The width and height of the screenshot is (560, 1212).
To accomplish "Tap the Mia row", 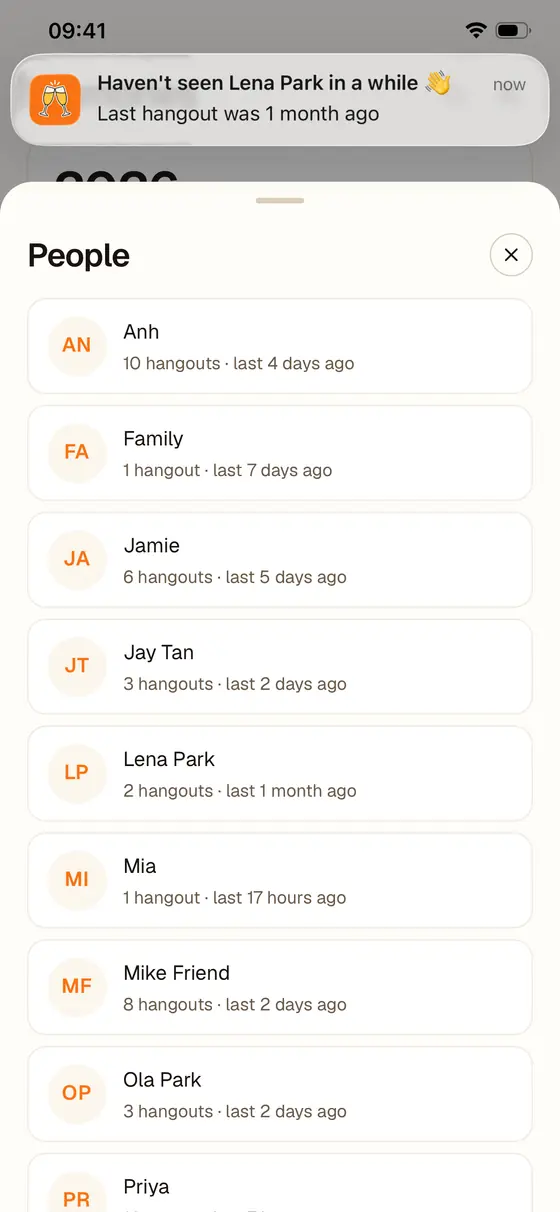I will (x=280, y=881).
